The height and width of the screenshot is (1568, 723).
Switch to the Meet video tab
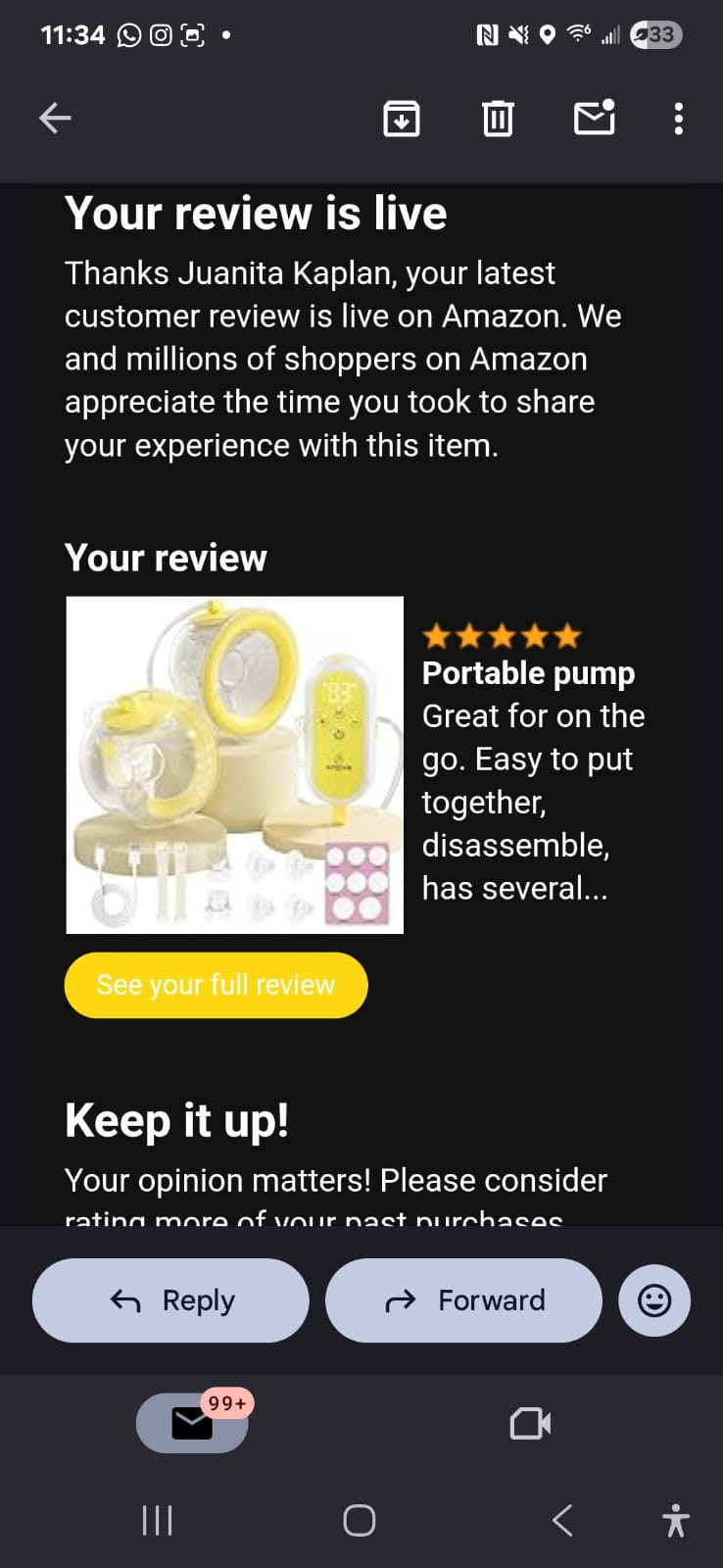(530, 1423)
